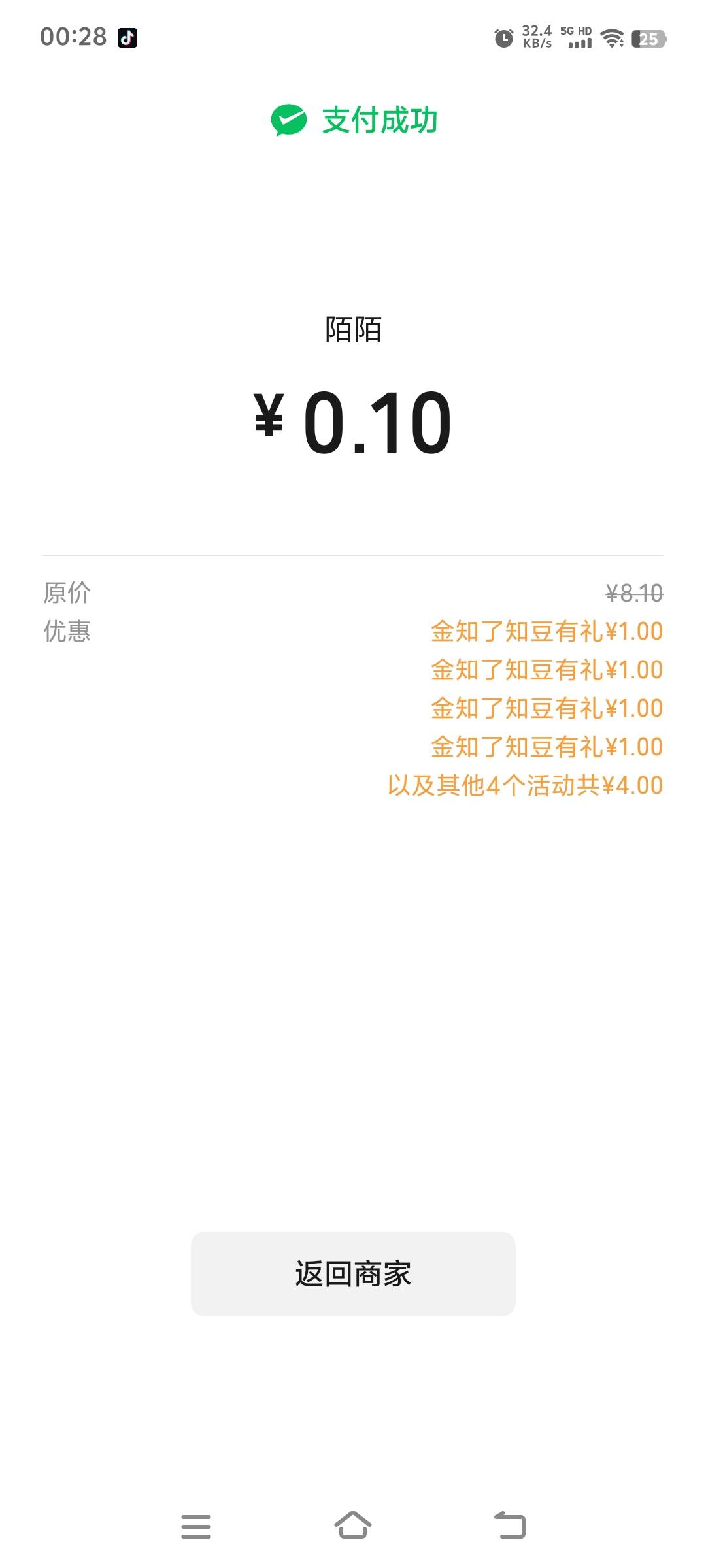Viewport: 706px width, 1568px height.
Task: Open the recent apps menu
Action: coord(196,1526)
